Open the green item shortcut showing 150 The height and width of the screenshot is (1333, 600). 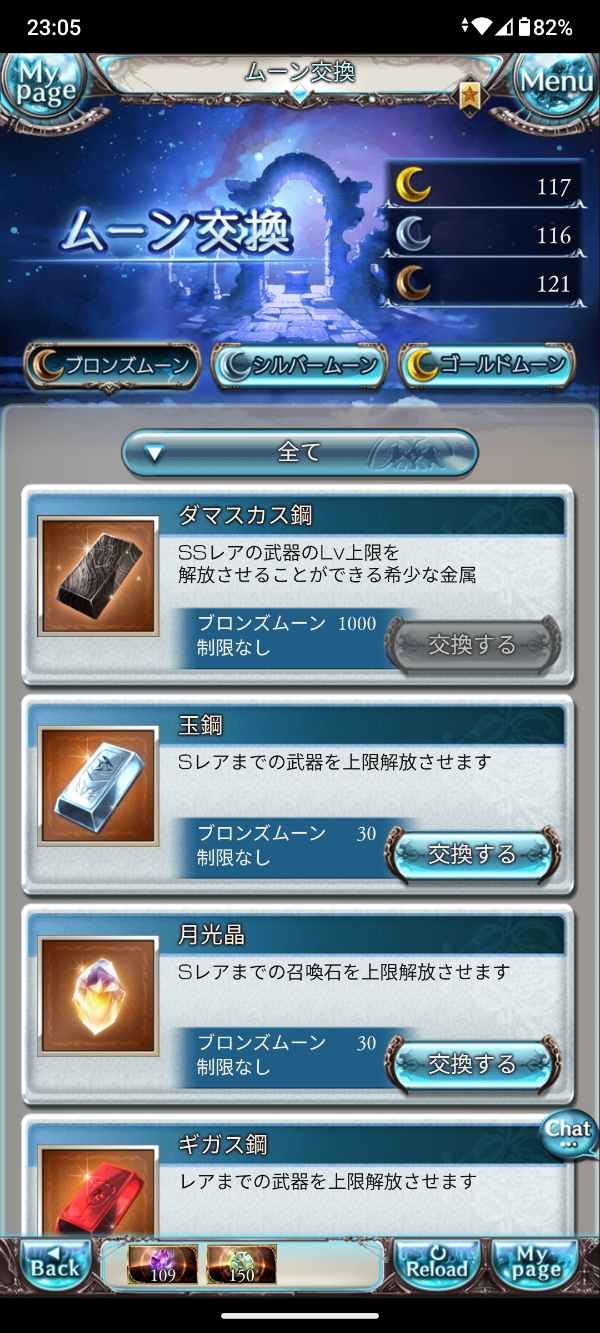241,1265
